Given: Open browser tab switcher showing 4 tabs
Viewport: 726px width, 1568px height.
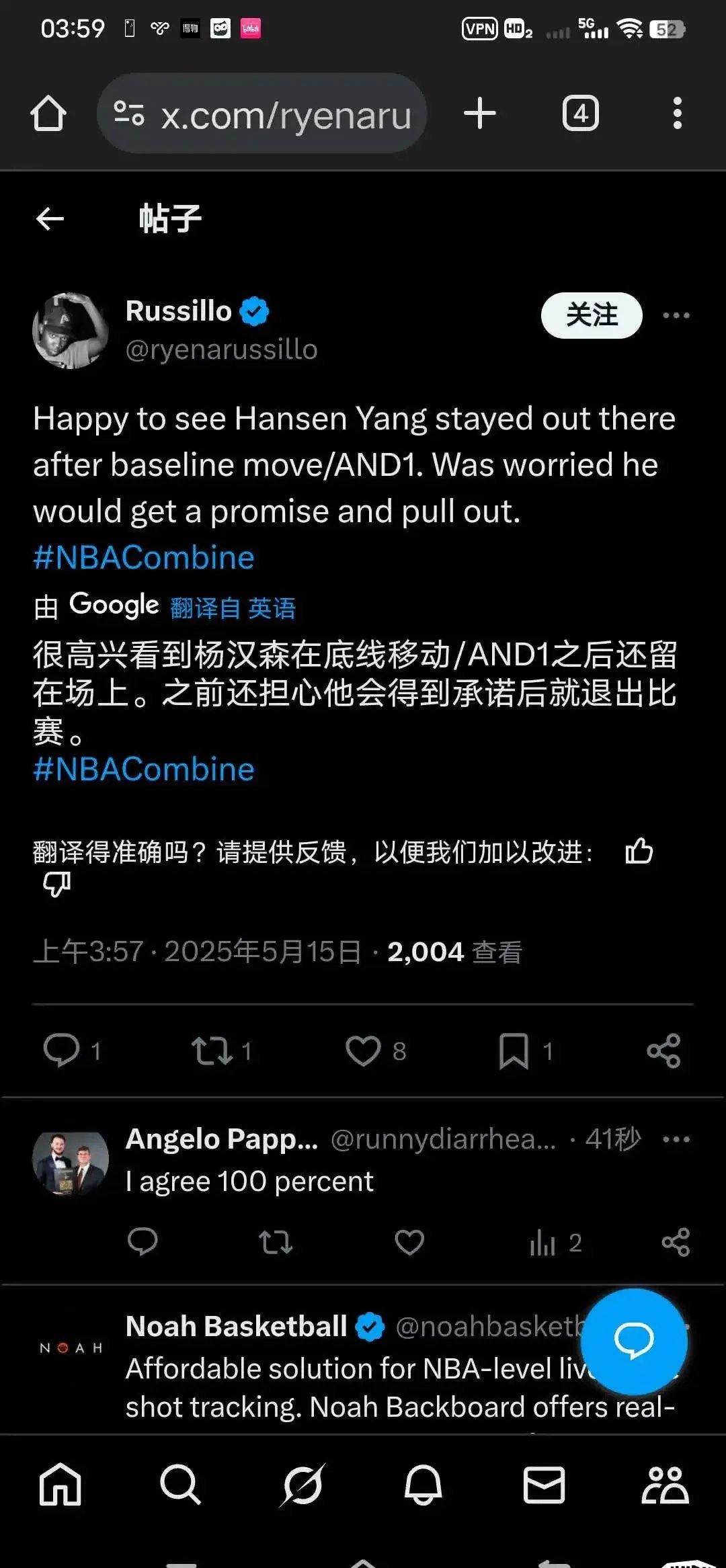Looking at the screenshot, I should (579, 113).
